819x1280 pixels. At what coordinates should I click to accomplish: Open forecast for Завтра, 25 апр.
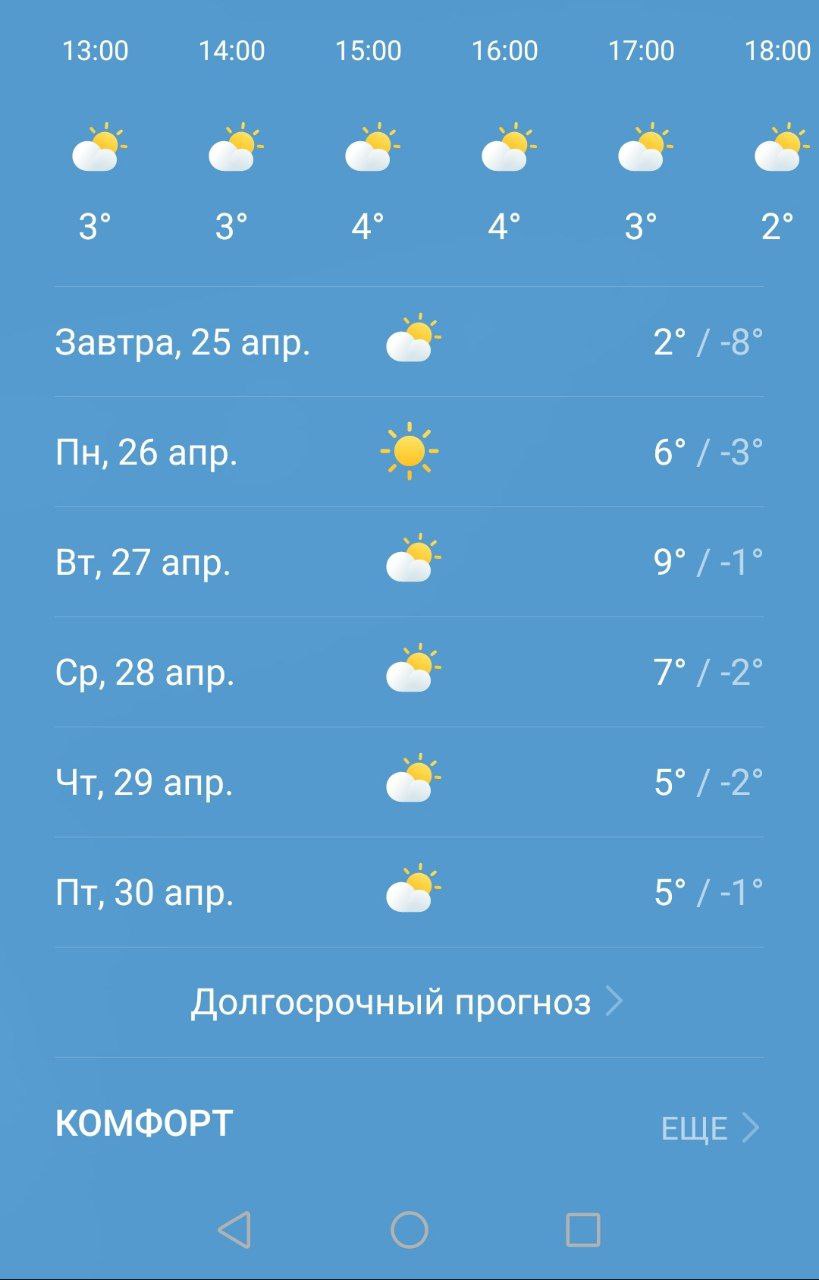(x=408, y=342)
